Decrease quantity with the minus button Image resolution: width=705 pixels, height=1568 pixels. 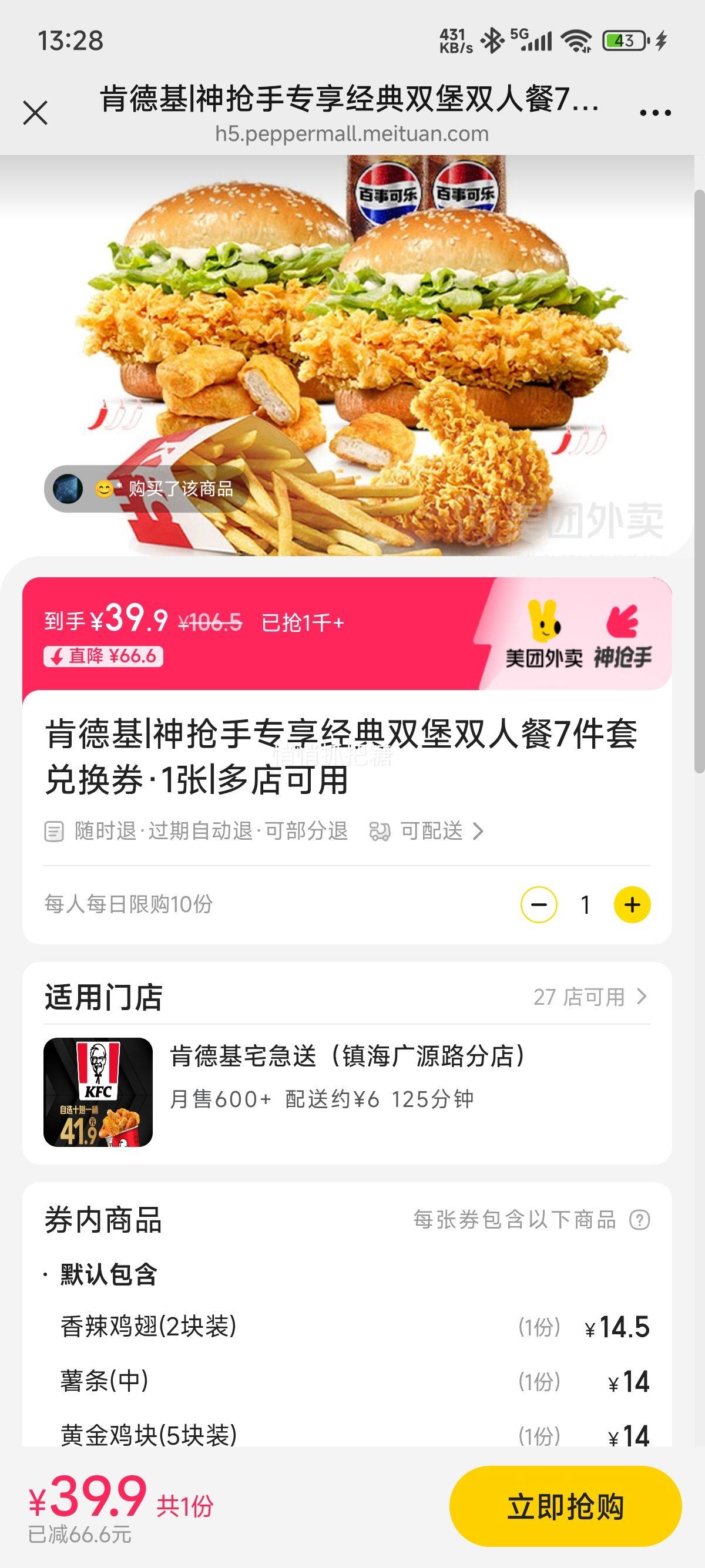[x=539, y=905]
